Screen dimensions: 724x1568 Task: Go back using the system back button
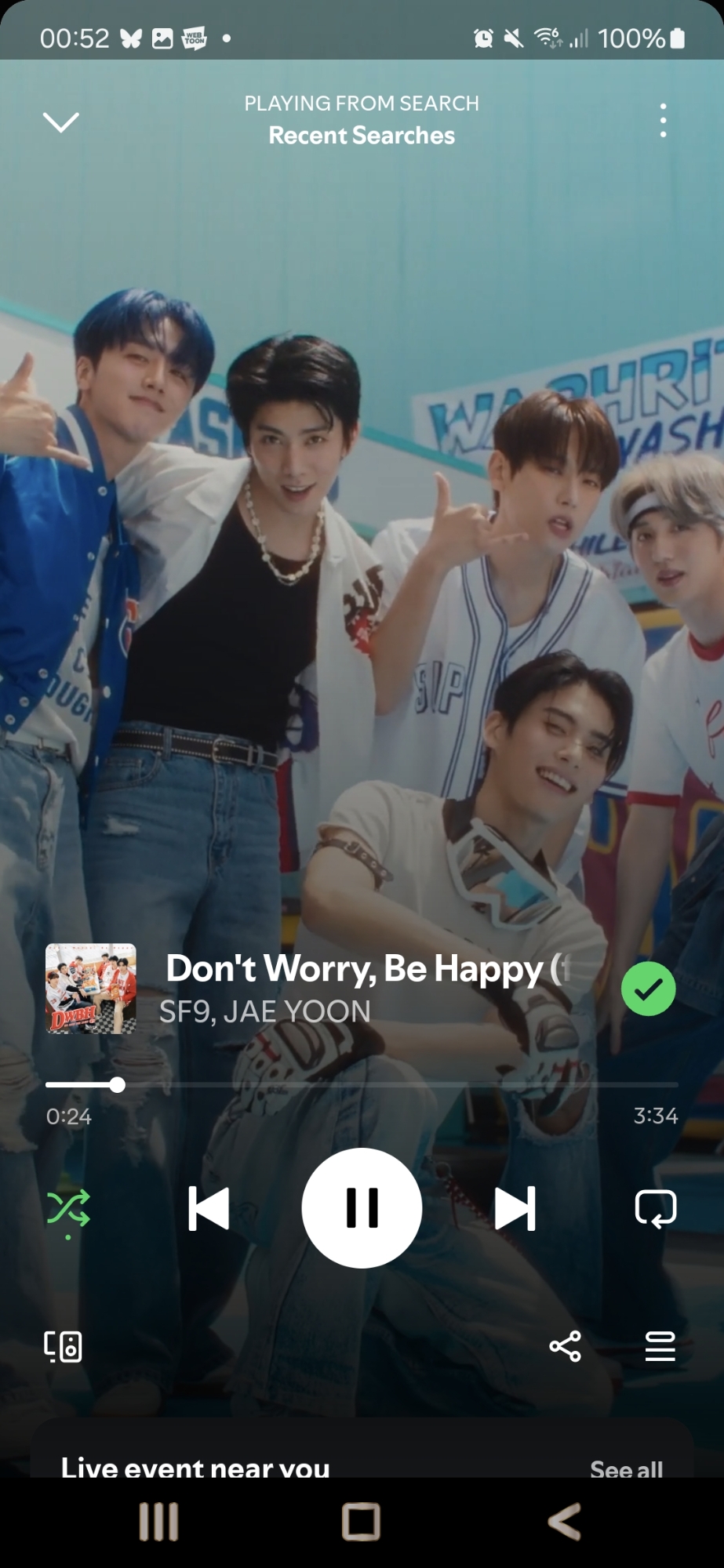click(x=564, y=1522)
